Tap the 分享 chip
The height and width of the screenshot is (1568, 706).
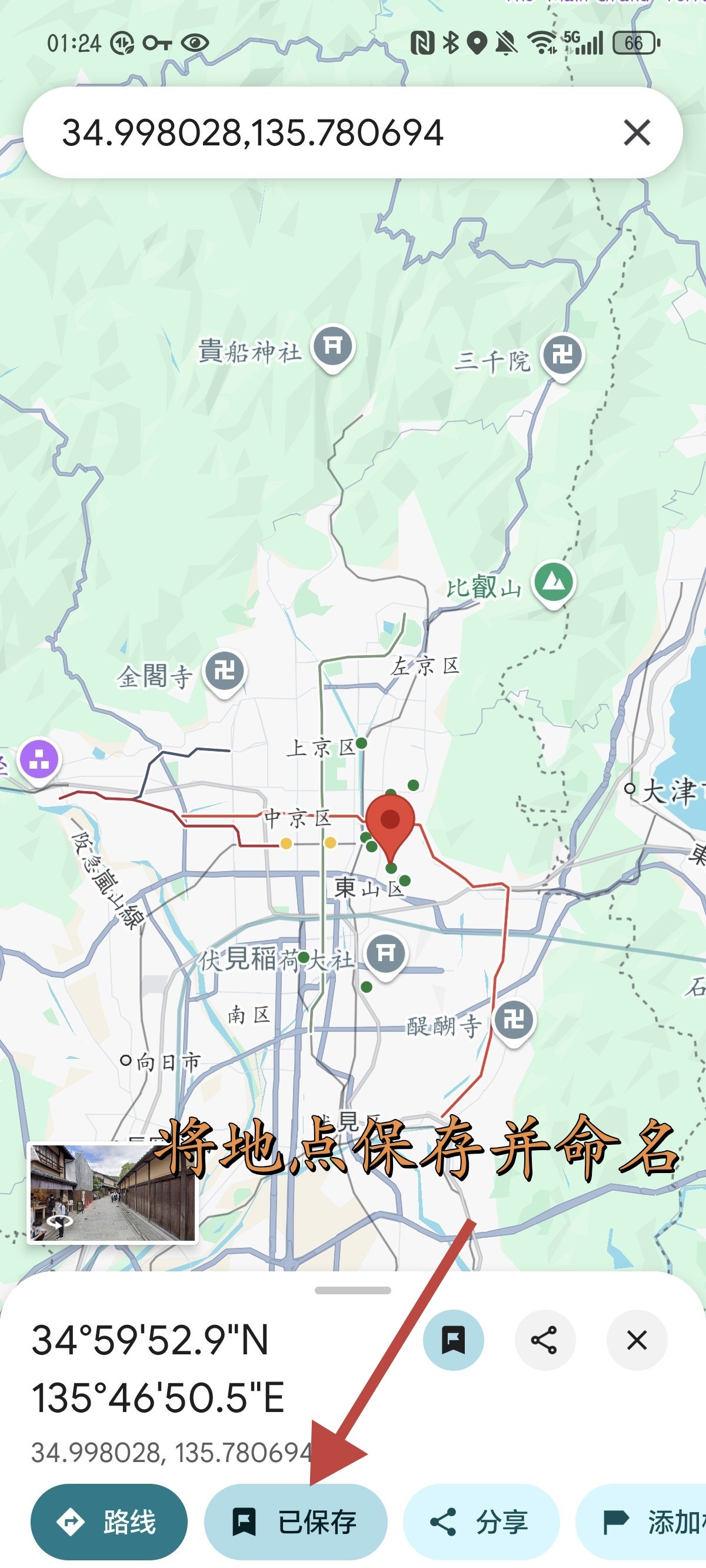(x=481, y=1522)
